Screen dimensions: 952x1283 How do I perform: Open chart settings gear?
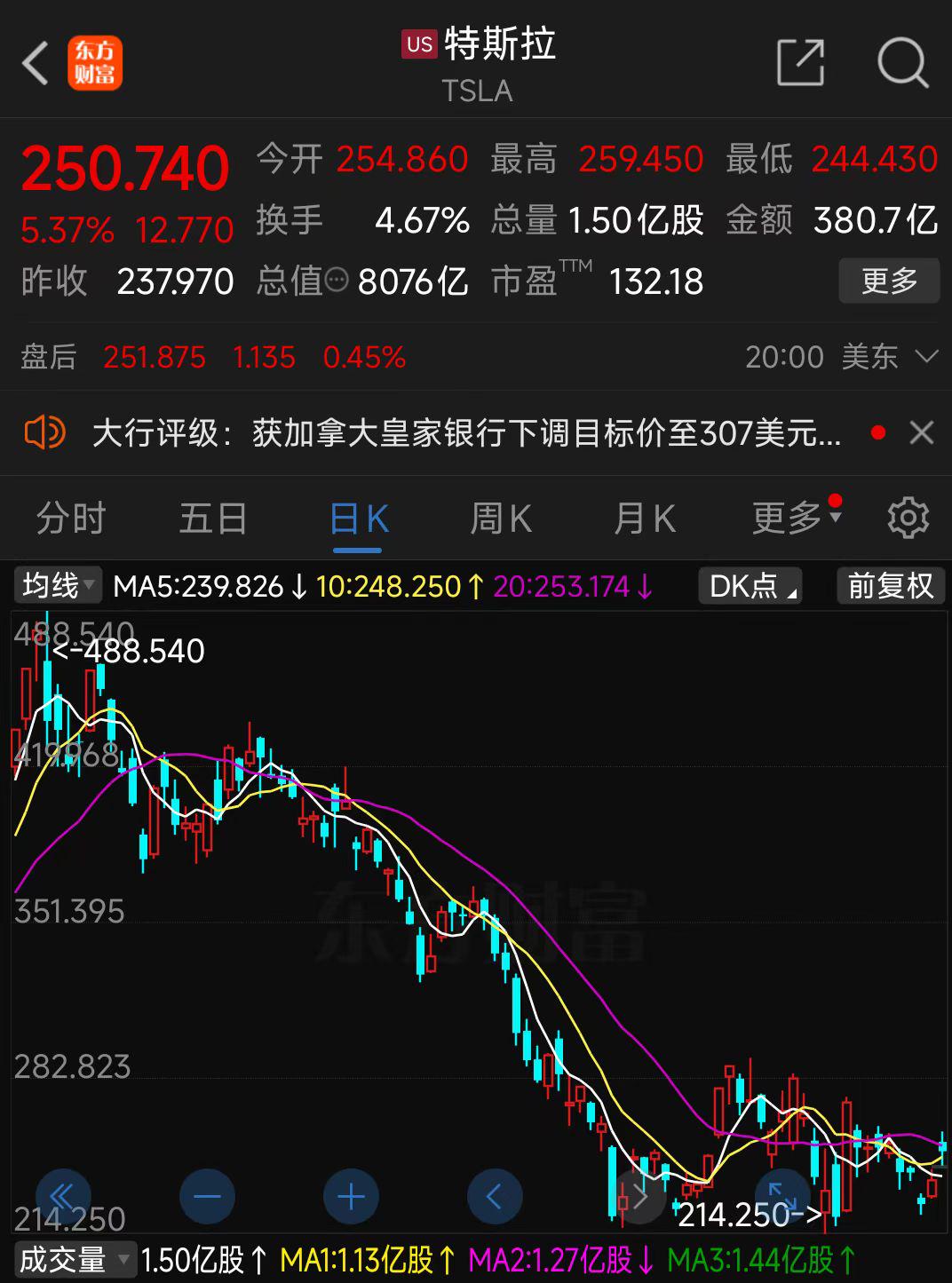[908, 518]
